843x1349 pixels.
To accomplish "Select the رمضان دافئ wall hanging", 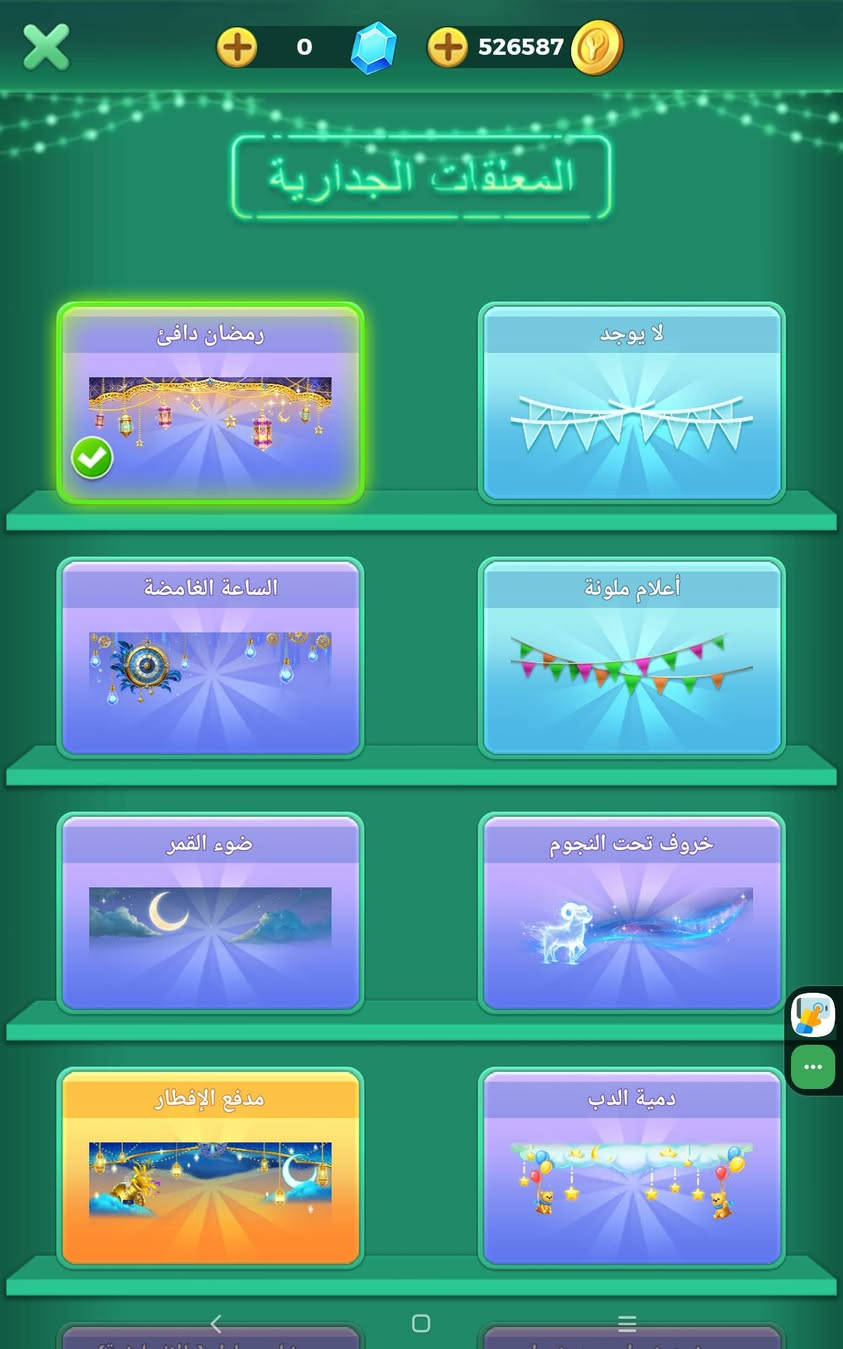I will pyautogui.click(x=210, y=404).
